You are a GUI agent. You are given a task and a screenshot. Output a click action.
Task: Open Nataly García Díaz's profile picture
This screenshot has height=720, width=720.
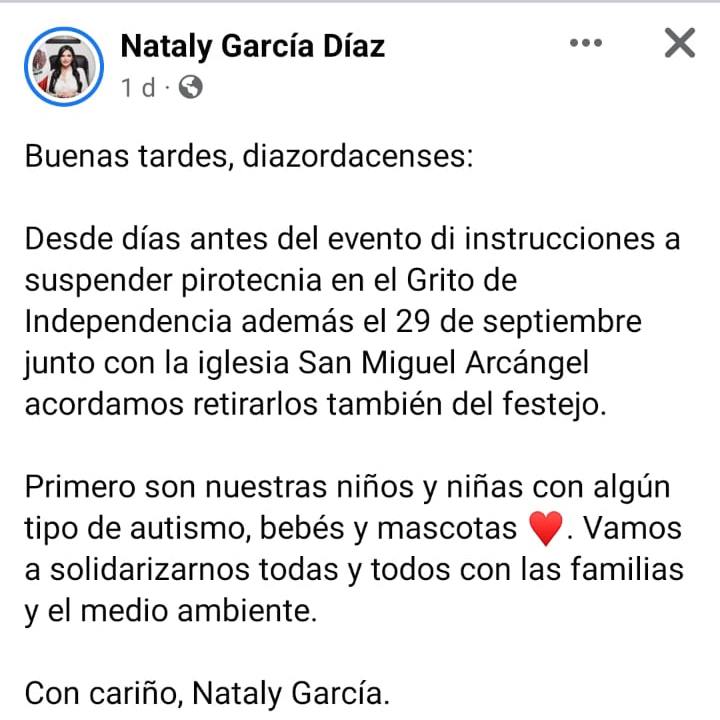coord(64,66)
